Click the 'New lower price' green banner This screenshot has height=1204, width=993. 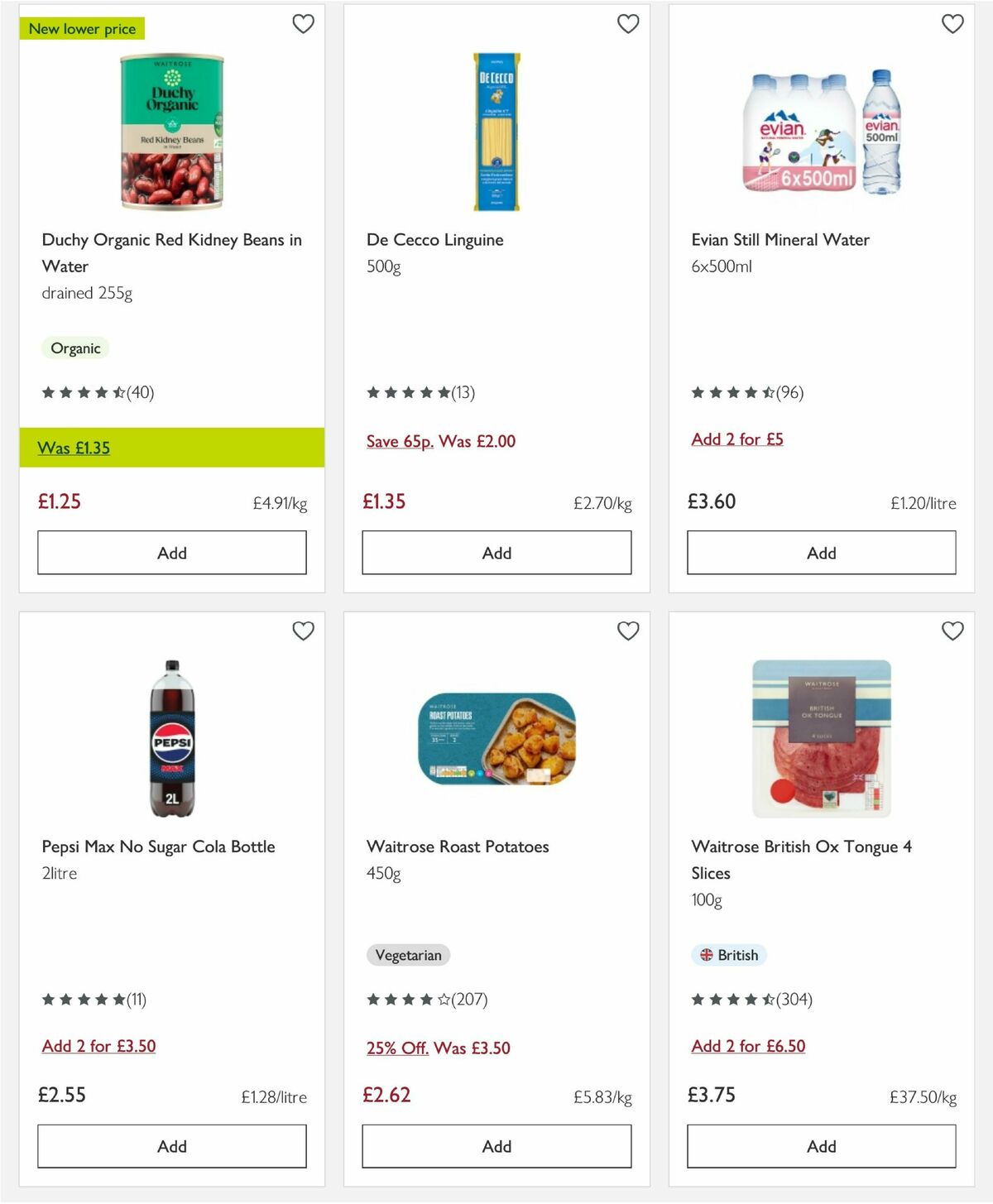tap(81, 28)
